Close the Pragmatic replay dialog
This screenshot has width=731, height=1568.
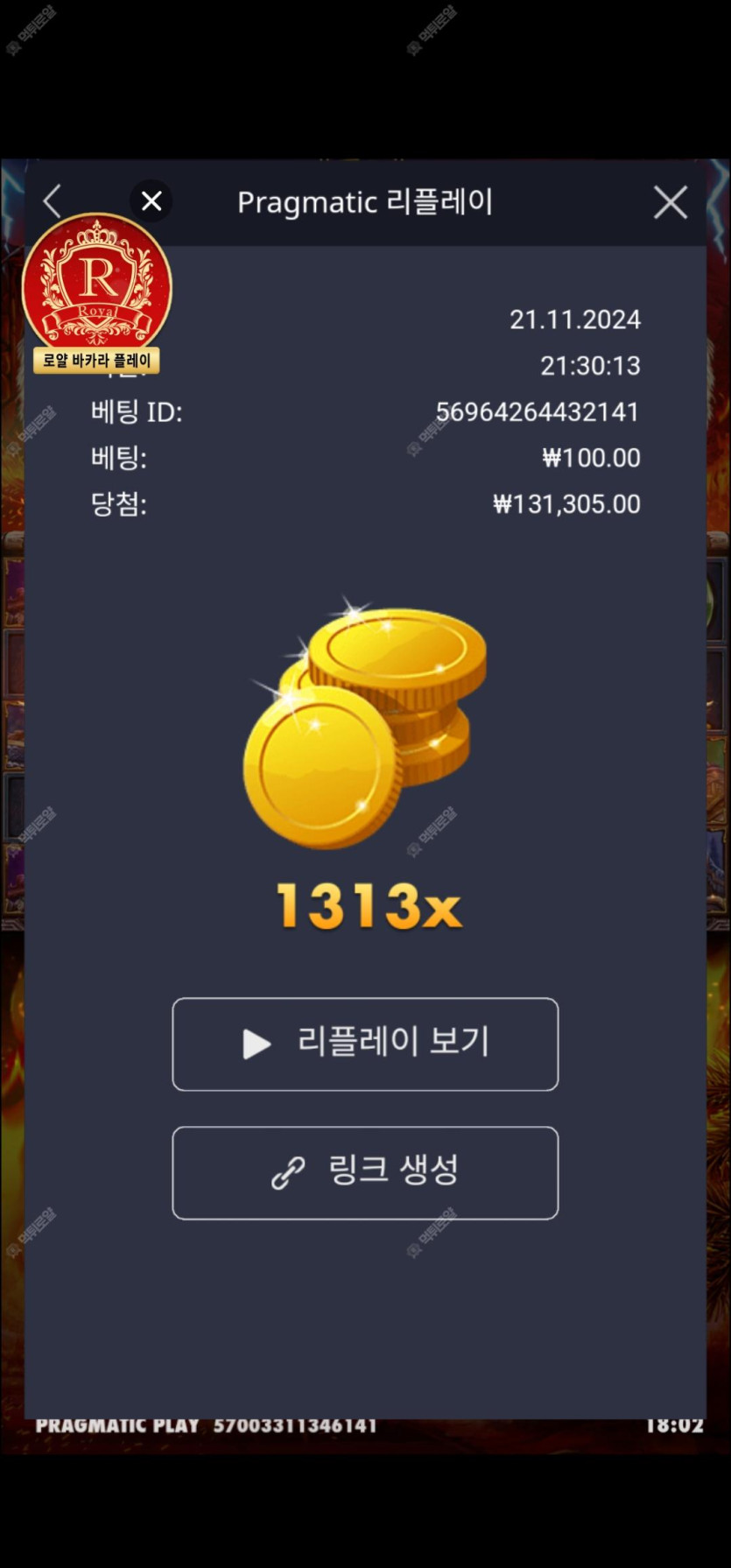(670, 203)
